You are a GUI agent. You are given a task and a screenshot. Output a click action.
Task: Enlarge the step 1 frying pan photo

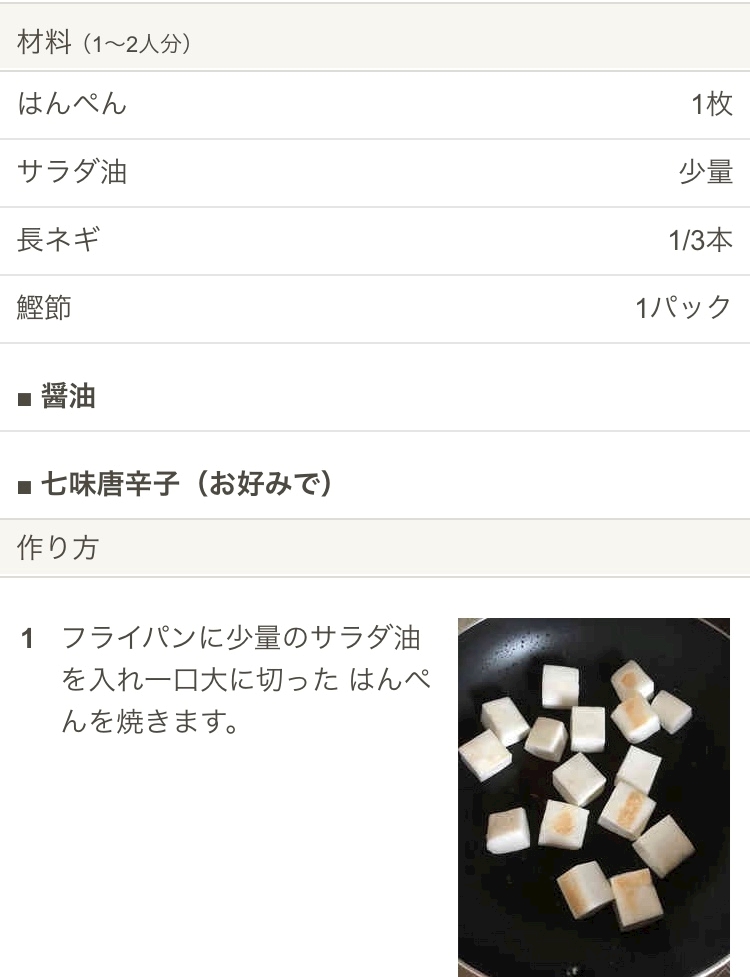pyautogui.click(x=594, y=797)
